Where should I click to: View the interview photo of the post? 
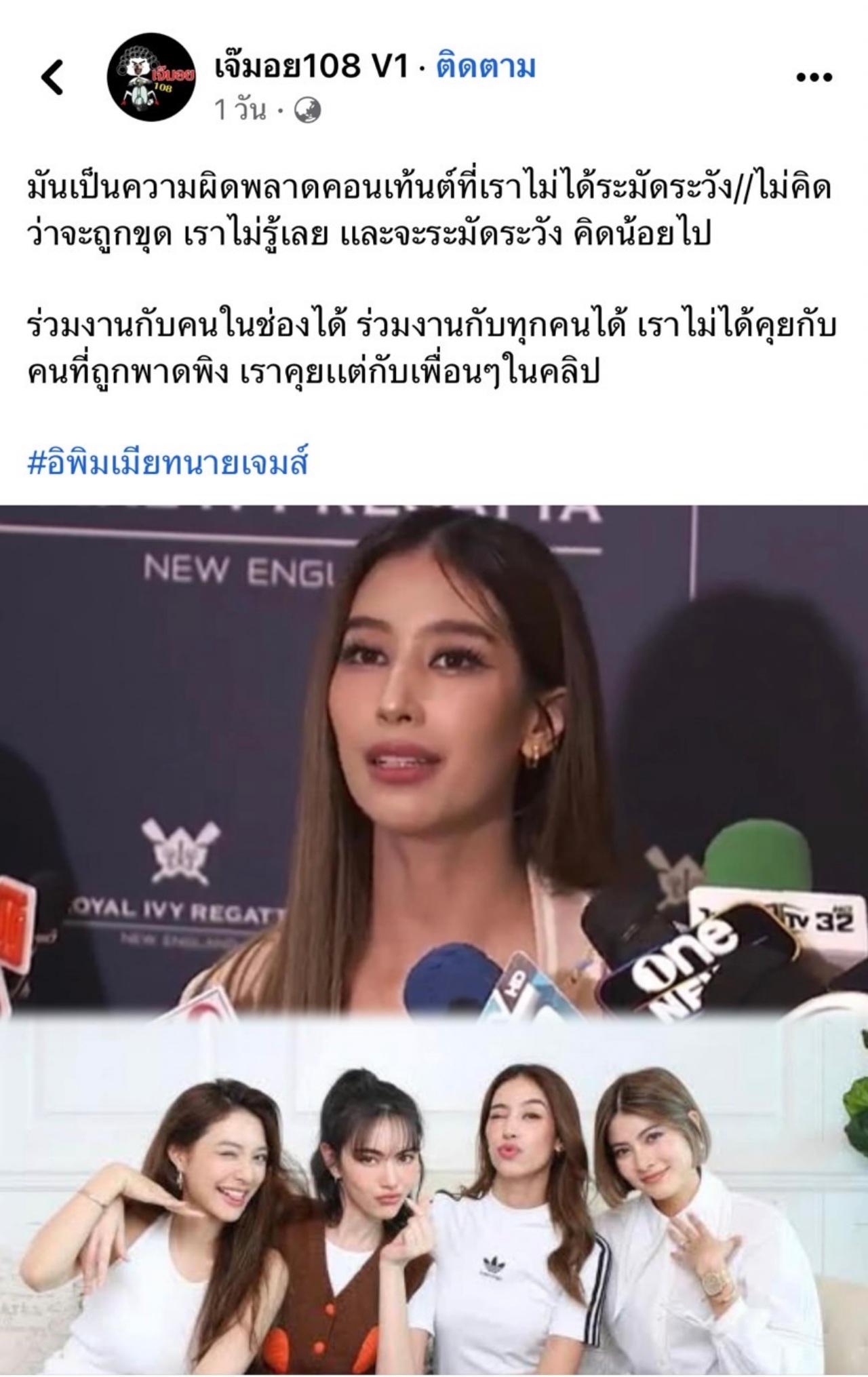(x=434, y=760)
